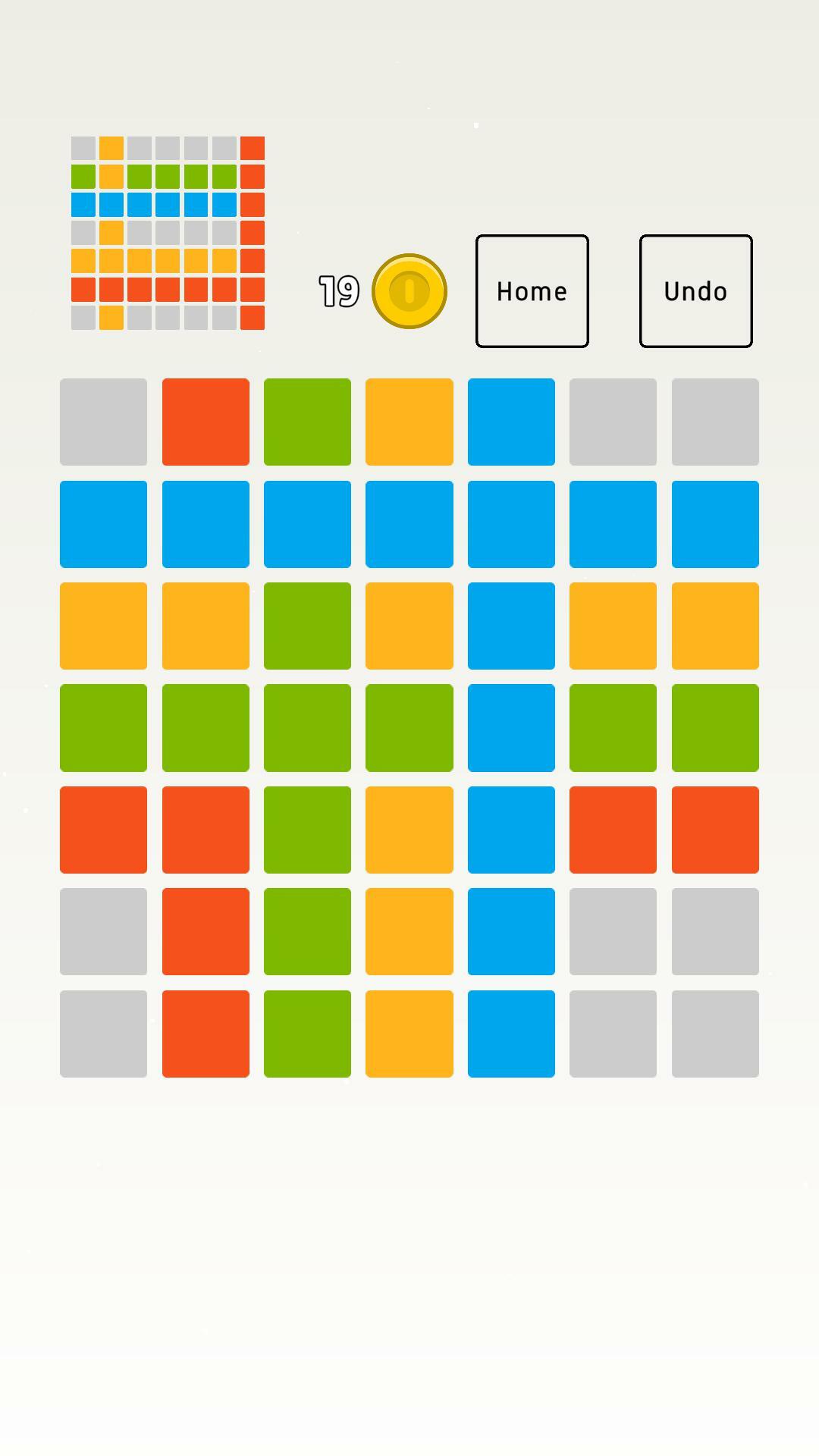Click the red tile in the bottom row

pyautogui.click(x=206, y=1034)
